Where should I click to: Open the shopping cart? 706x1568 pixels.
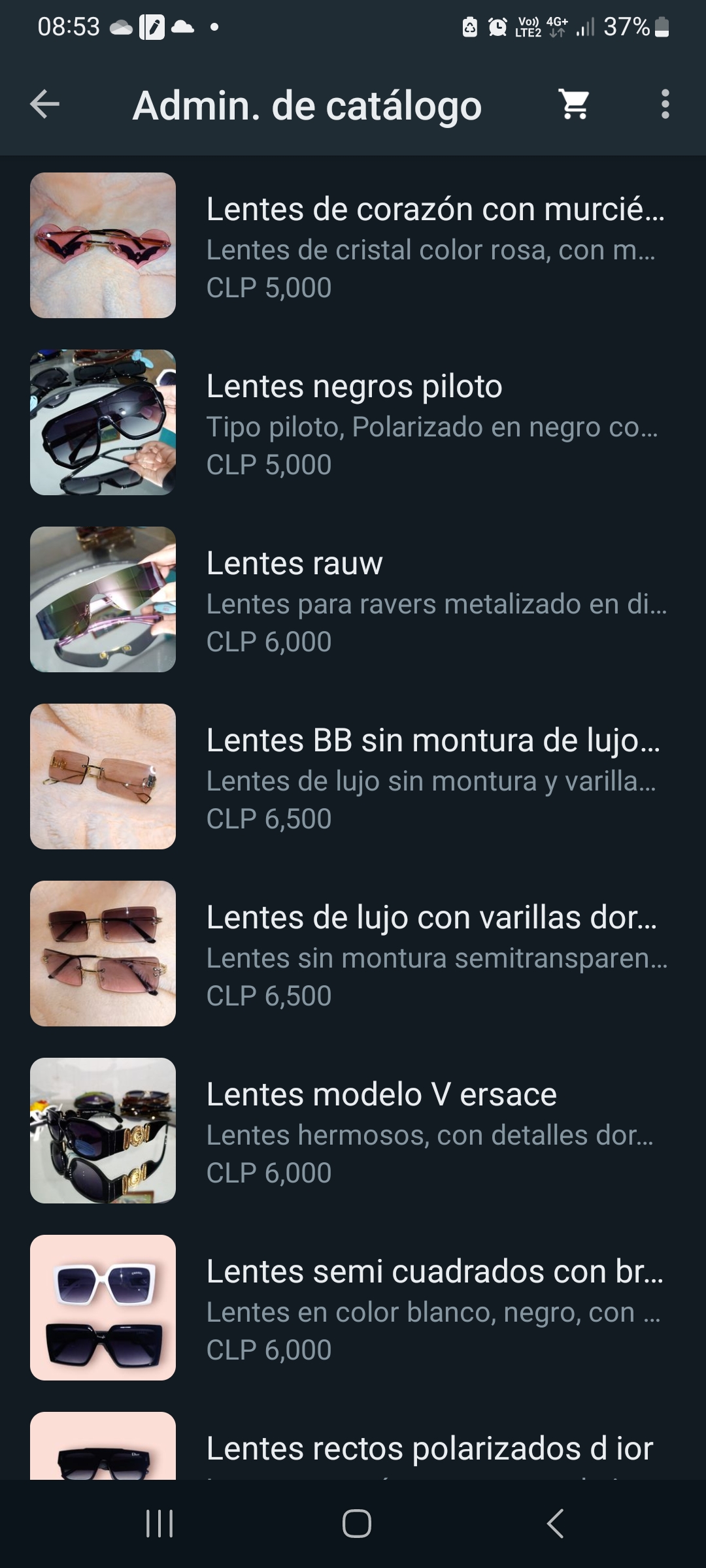tap(574, 105)
